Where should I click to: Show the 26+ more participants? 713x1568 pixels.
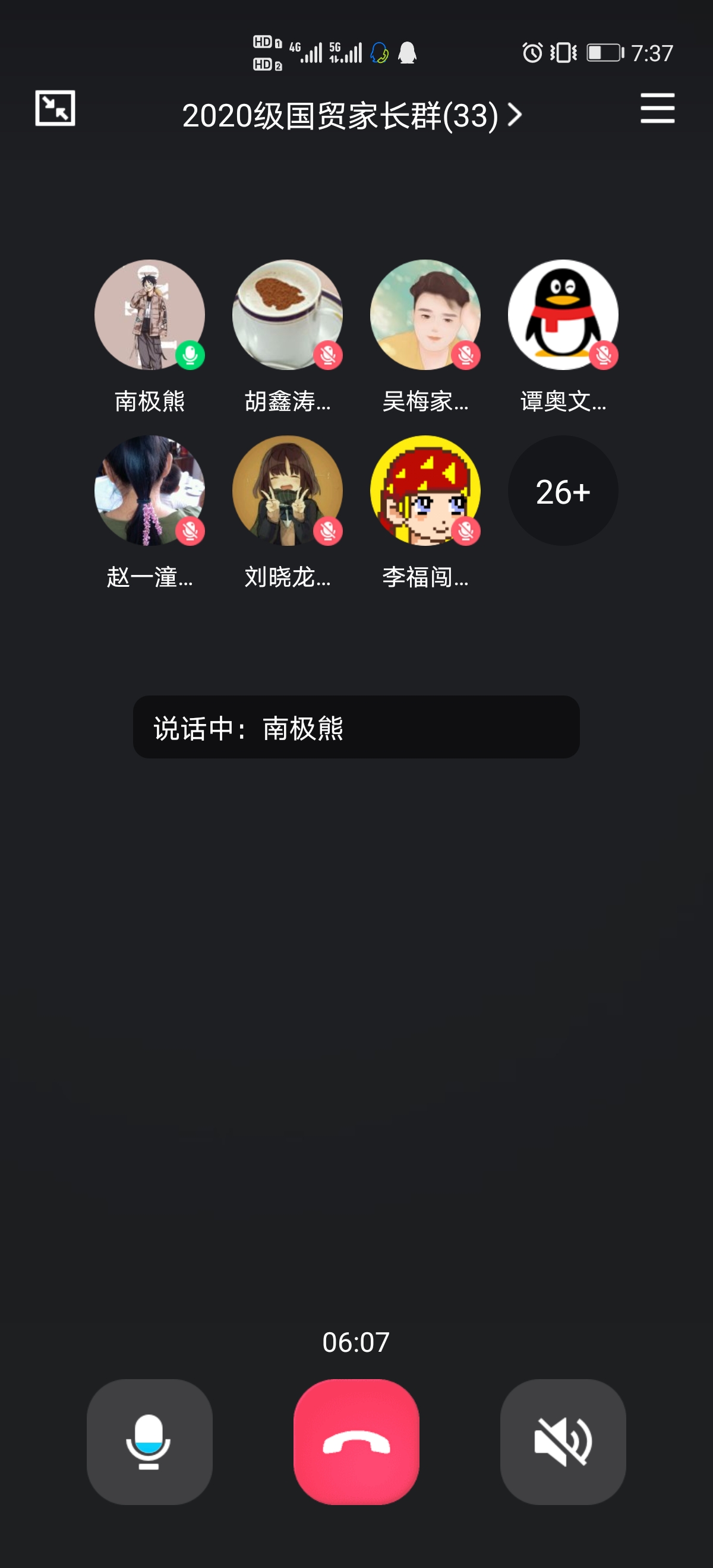[563, 491]
